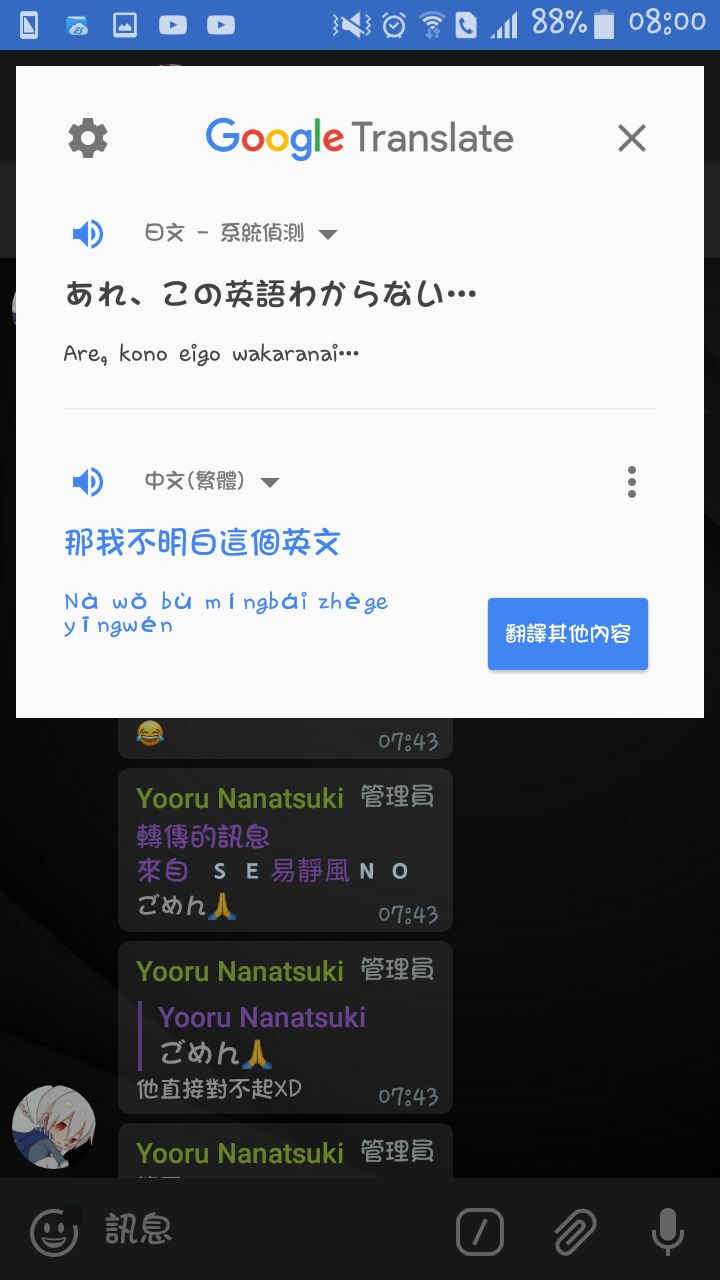The width and height of the screenshot is (720, 1280).
Task: Play audio of the Japanese source text
Action: click(x=88, y=234)
